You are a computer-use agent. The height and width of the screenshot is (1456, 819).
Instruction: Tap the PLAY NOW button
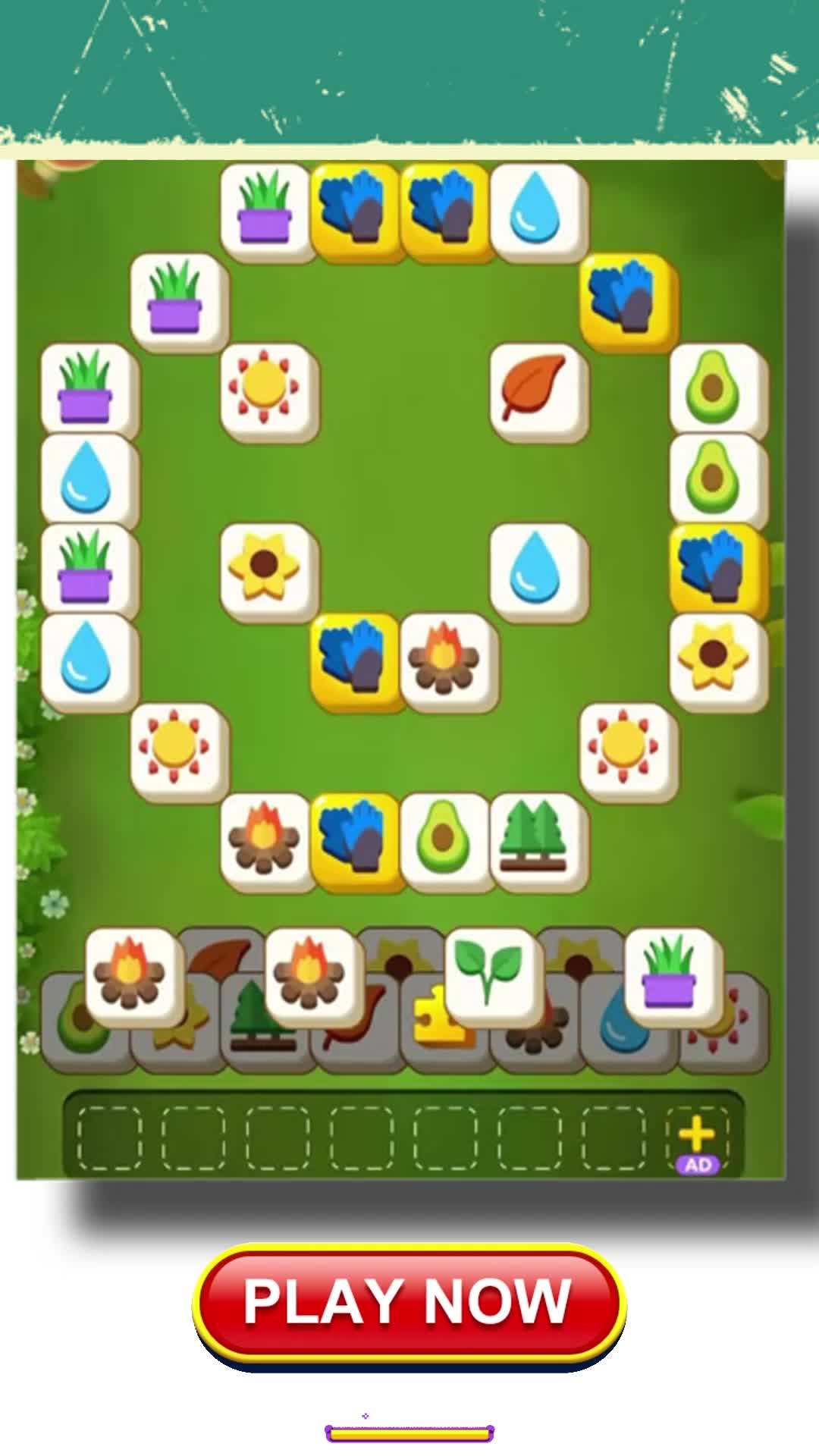[x=409, y=1301]
